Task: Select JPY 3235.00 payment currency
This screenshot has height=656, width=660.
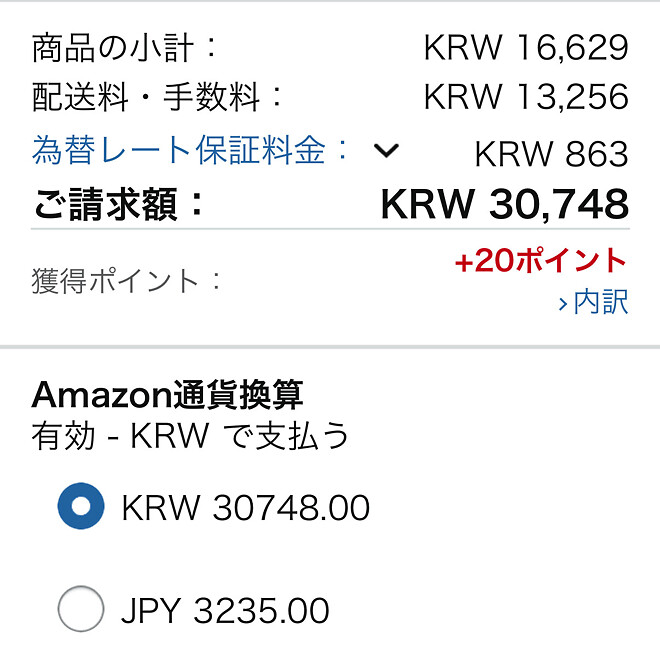Action: (x=81, y=609)
